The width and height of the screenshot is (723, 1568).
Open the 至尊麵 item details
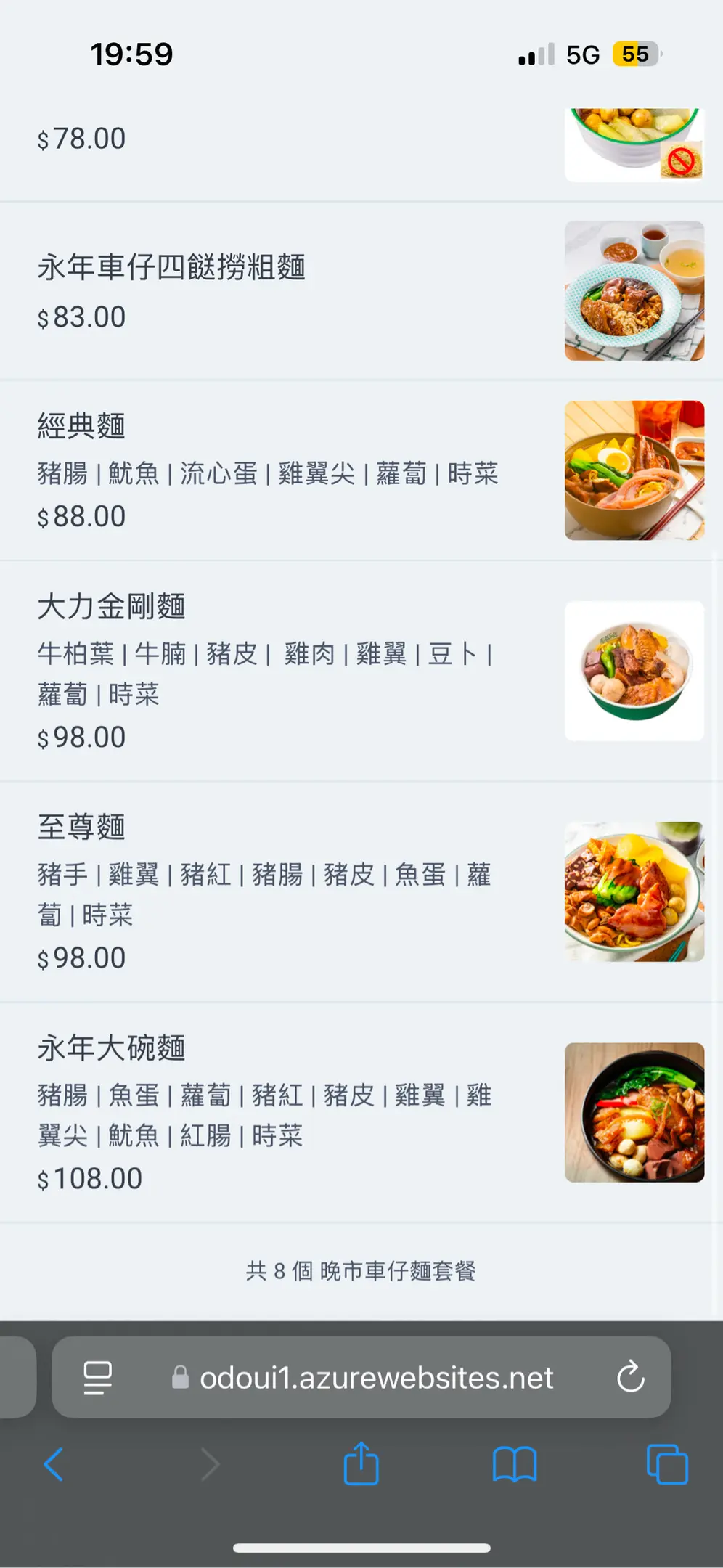point(81,827)
